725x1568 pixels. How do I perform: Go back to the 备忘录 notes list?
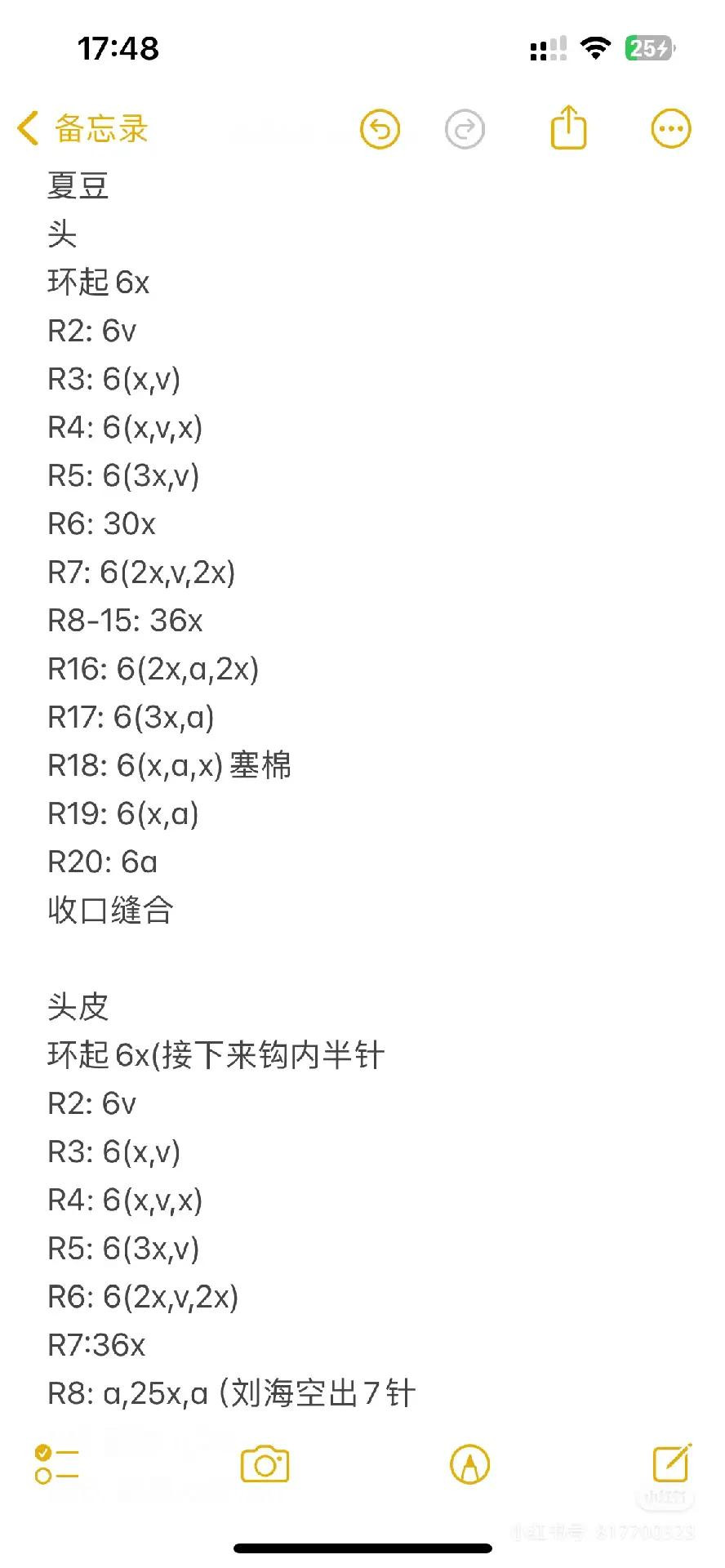click(82, 129)
